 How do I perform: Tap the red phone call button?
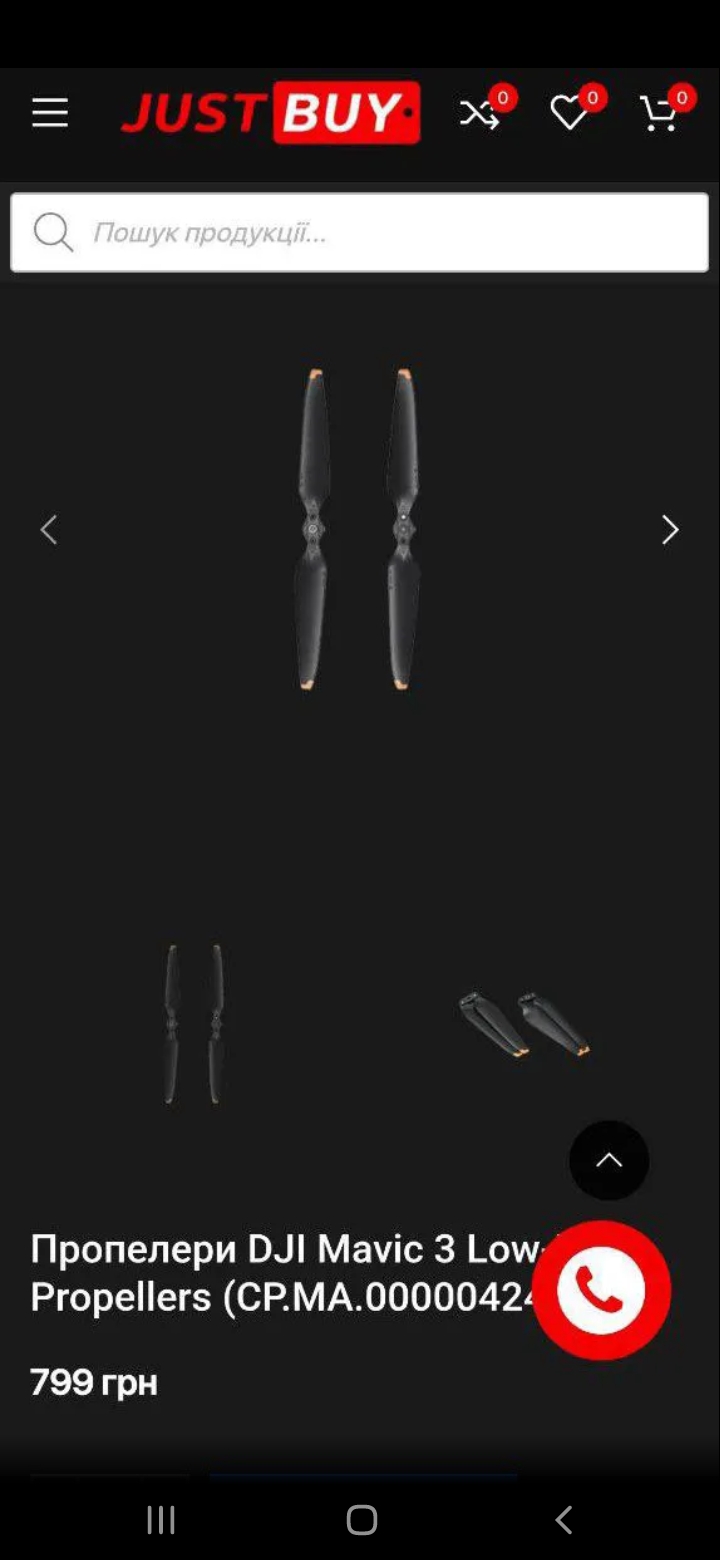[601, 1290]
